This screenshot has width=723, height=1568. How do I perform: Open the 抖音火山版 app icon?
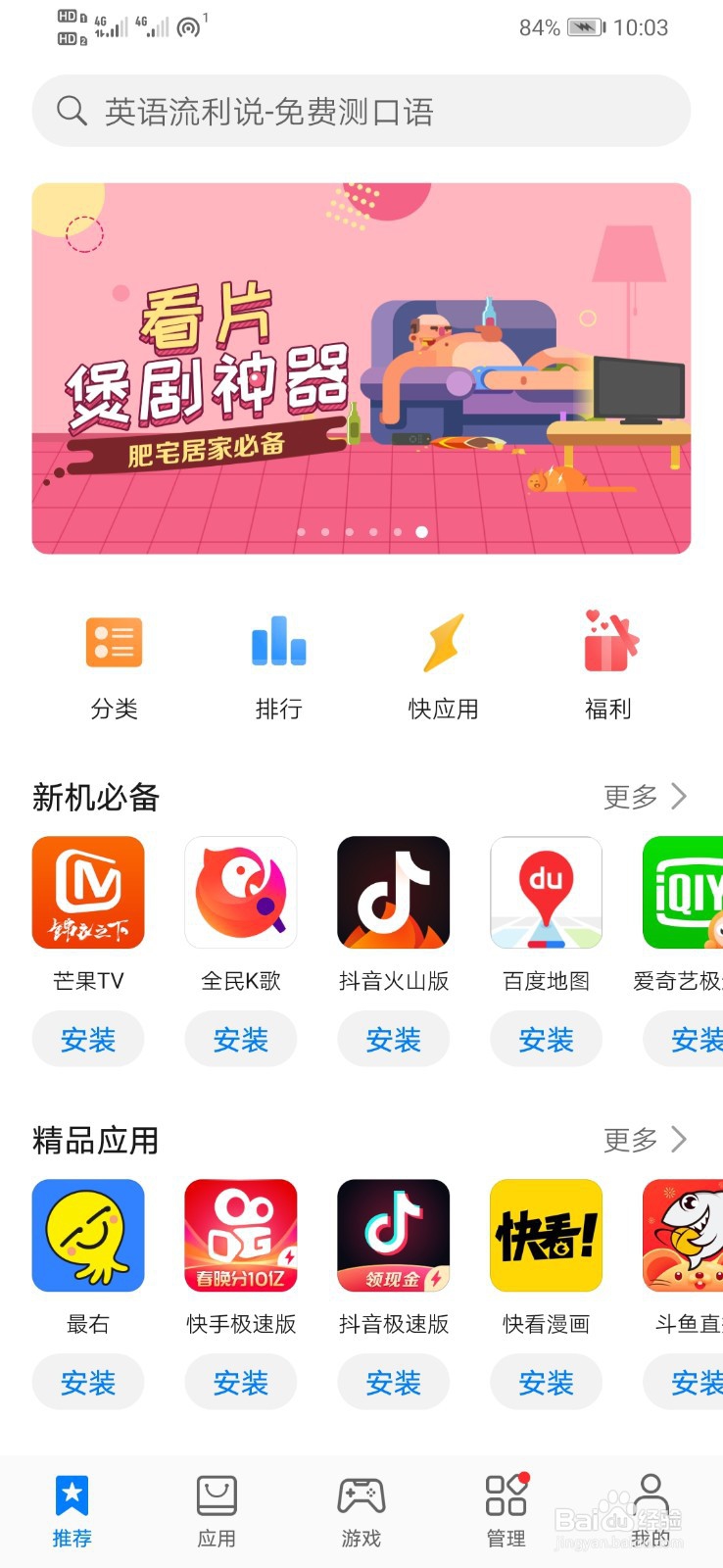pos(394,892)
